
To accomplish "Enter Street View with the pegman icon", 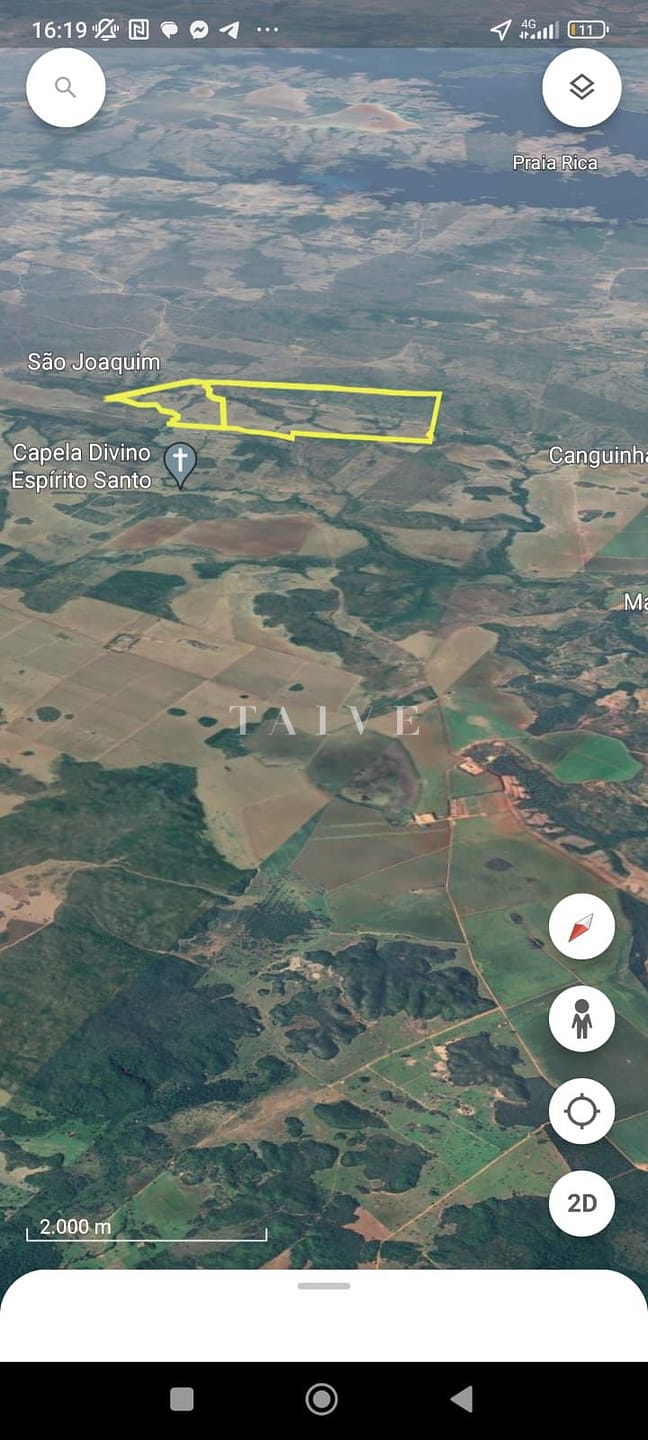I will click(x=582, y=1019).
